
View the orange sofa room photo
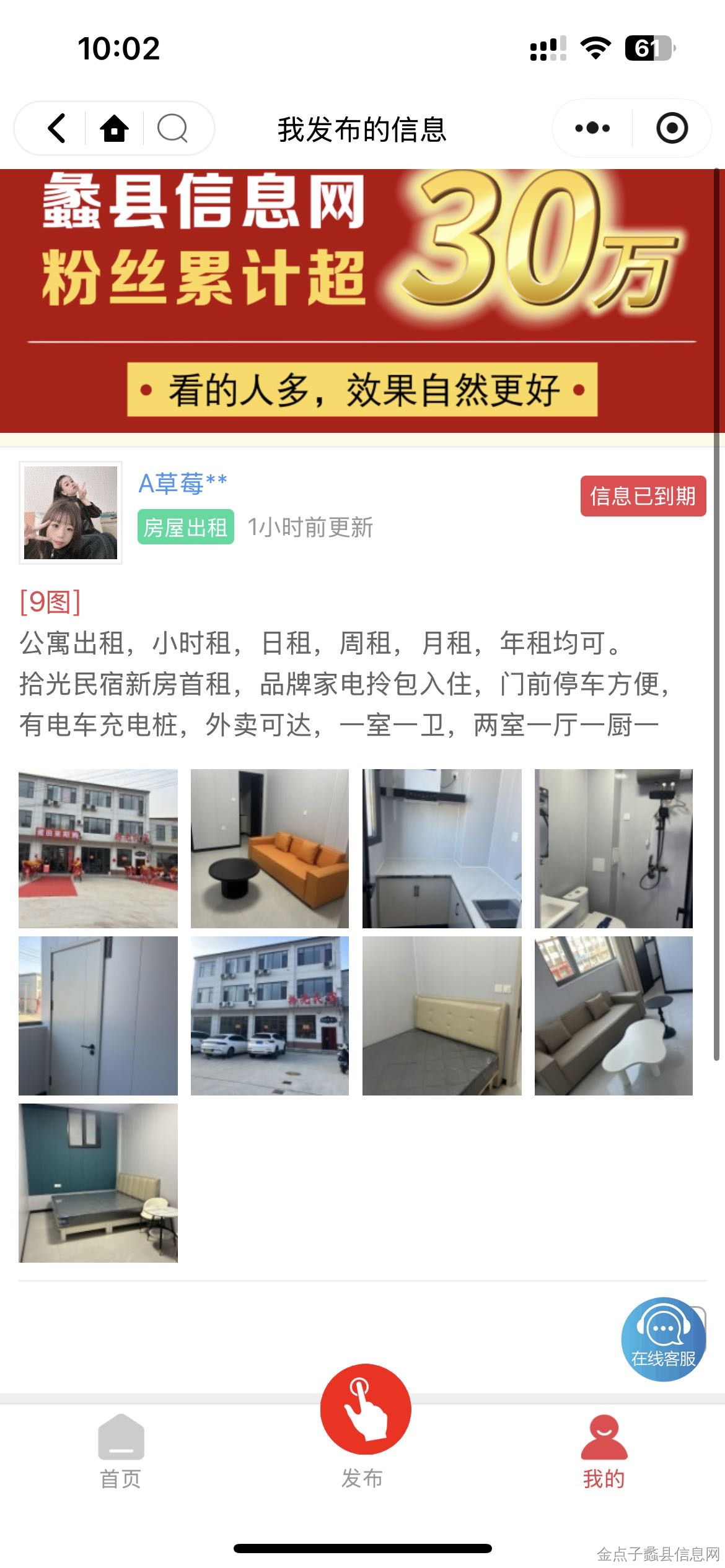[270, 848]
